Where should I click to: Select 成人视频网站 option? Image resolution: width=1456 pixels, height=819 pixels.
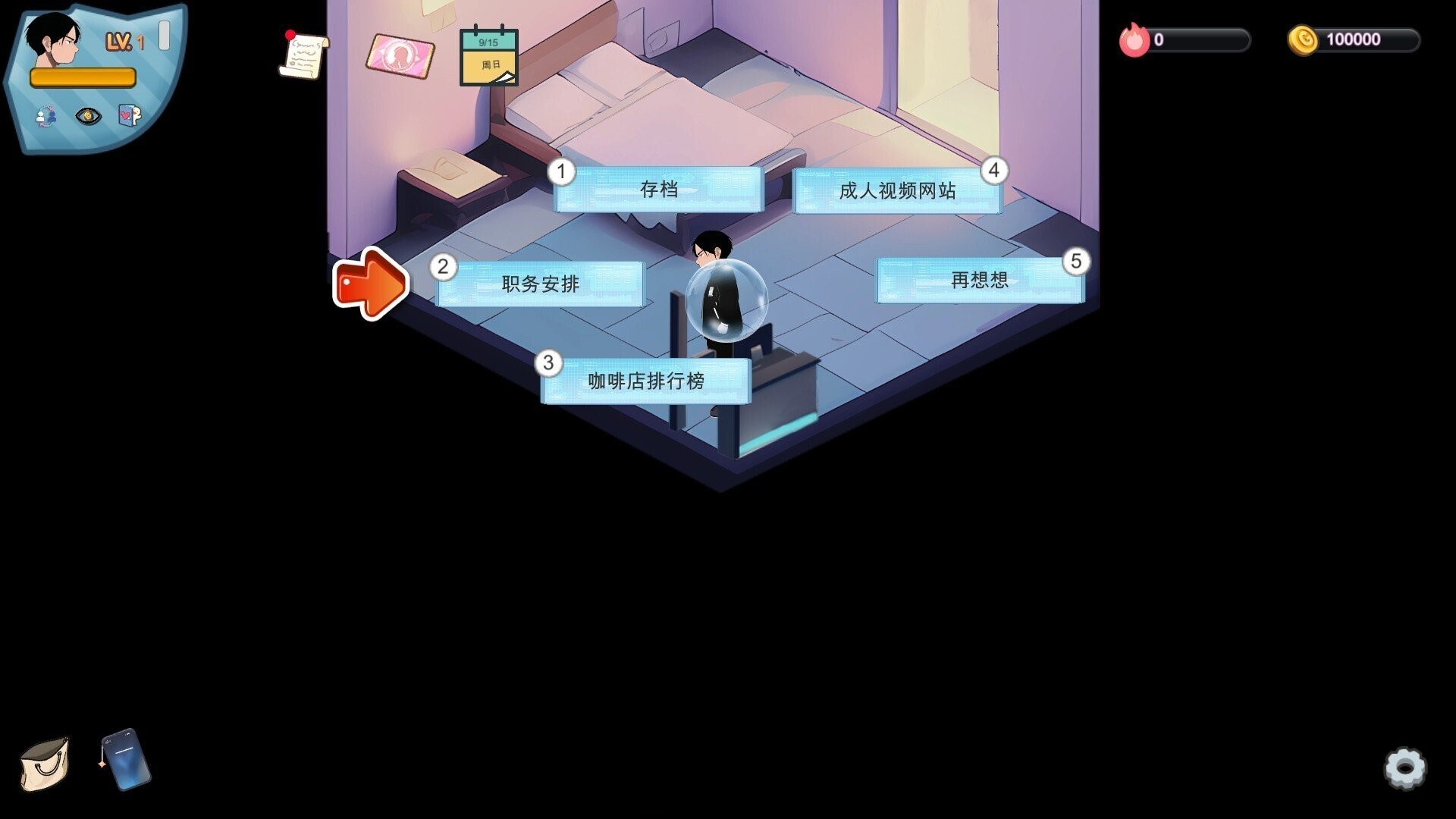pyautogui.click(x=897, y=191)
